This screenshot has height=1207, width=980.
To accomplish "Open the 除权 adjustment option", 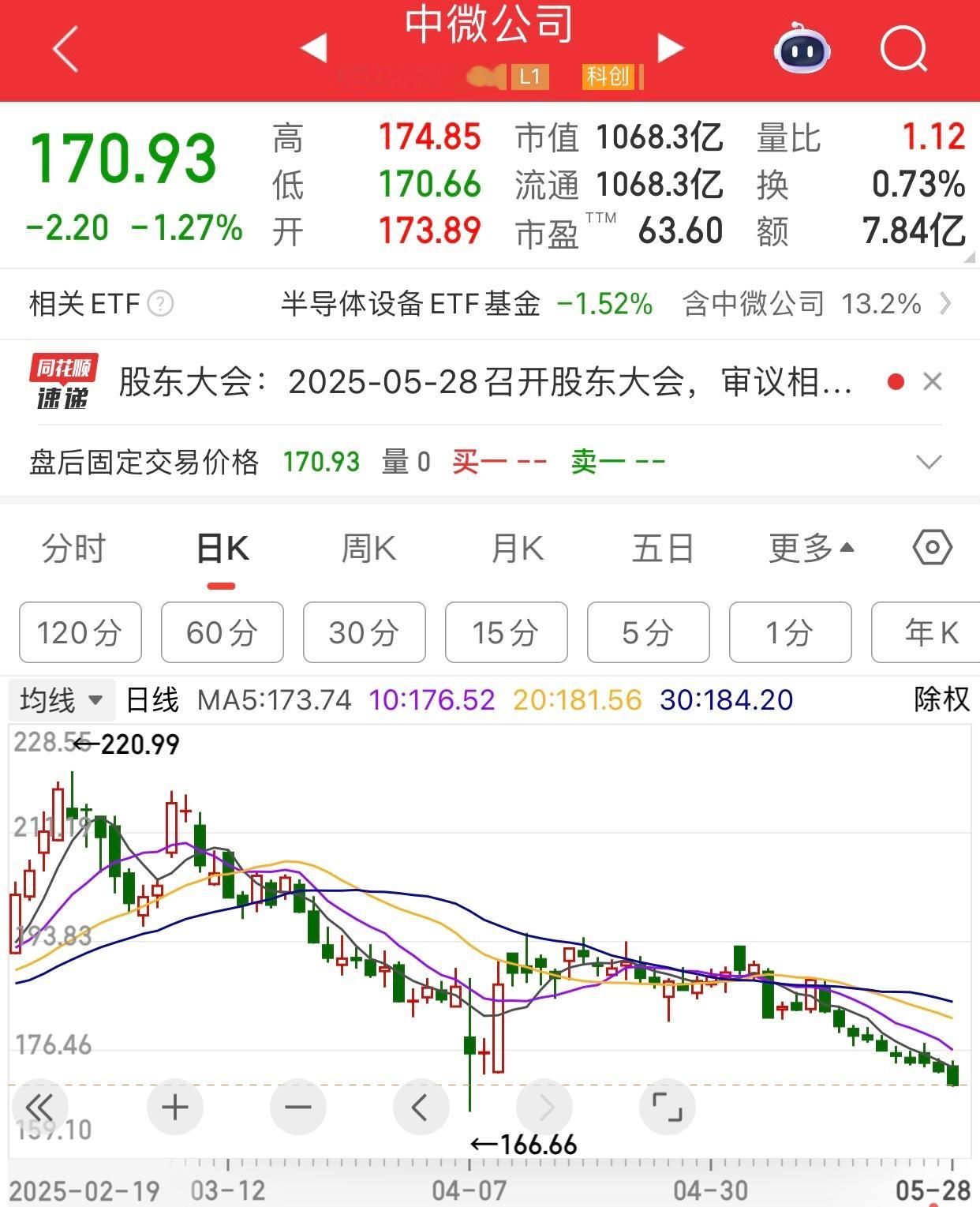I will click(941, 699).
